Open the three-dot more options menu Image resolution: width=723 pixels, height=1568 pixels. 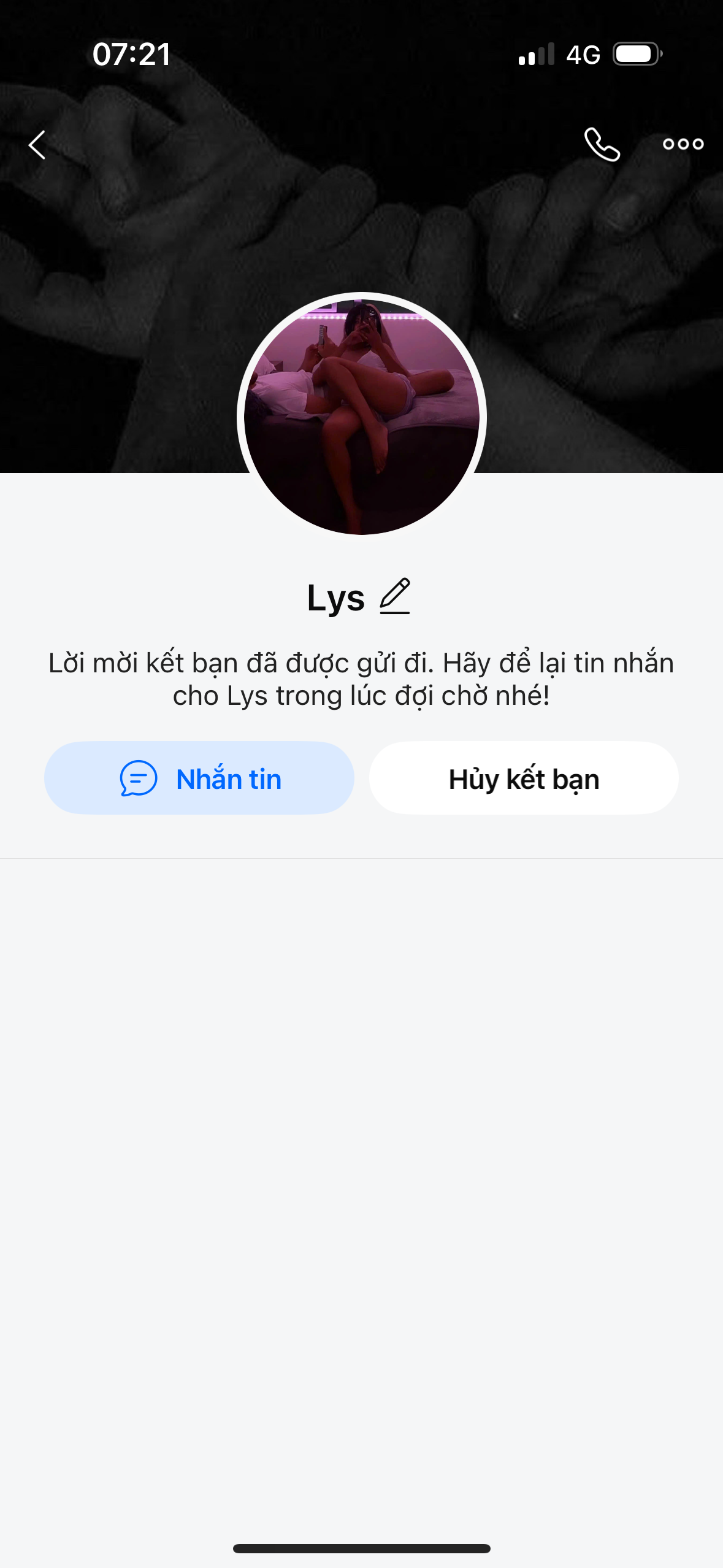(x=683, y=145)
